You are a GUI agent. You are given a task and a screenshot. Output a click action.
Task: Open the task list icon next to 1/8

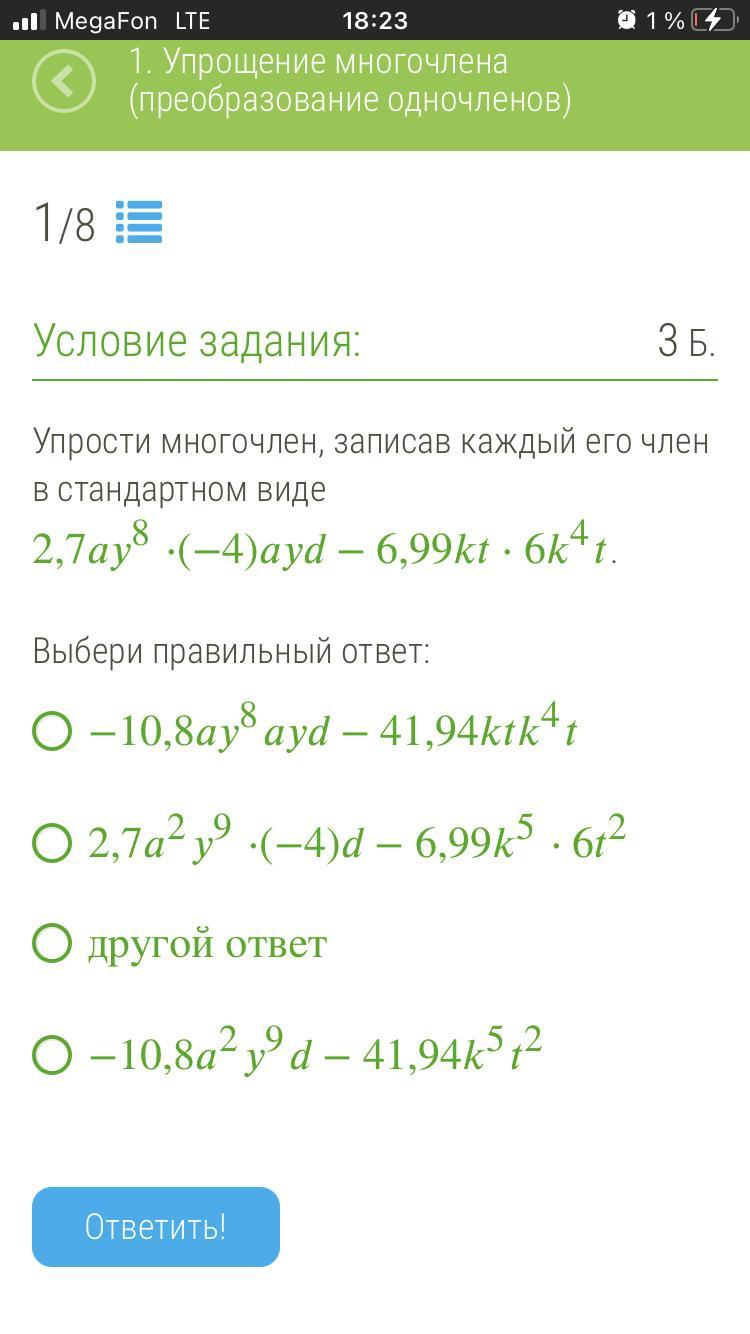tap(139, 222)
